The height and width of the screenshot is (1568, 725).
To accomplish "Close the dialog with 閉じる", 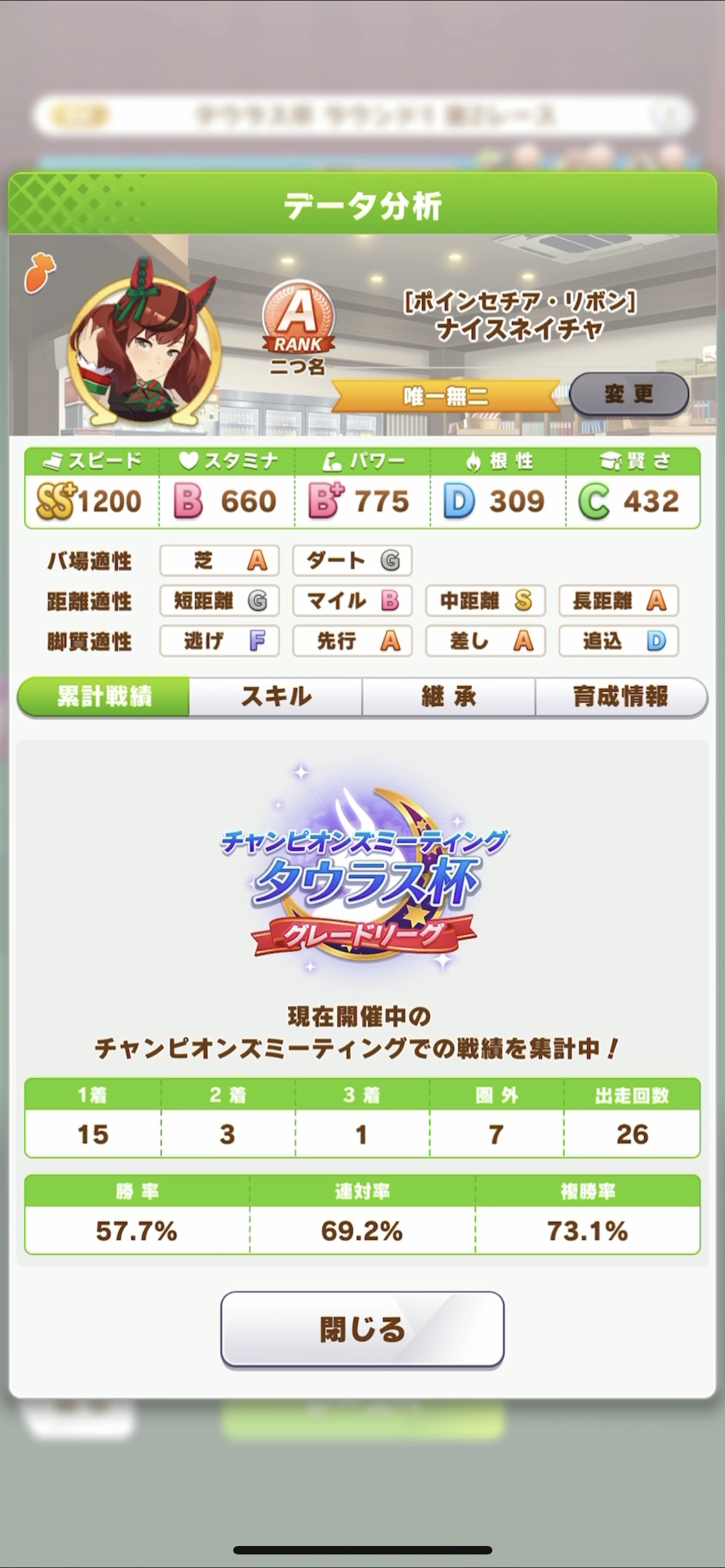I will tap(362, 1330).
